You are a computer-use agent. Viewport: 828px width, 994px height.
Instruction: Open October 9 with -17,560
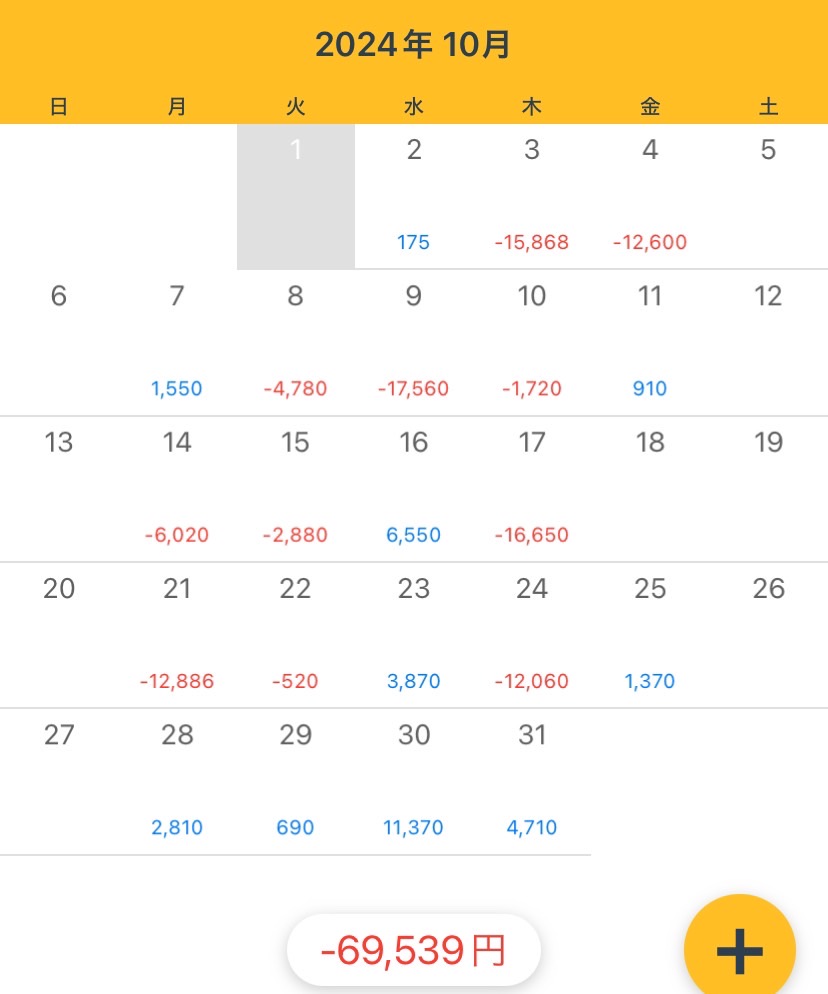(x=413, y=343)
